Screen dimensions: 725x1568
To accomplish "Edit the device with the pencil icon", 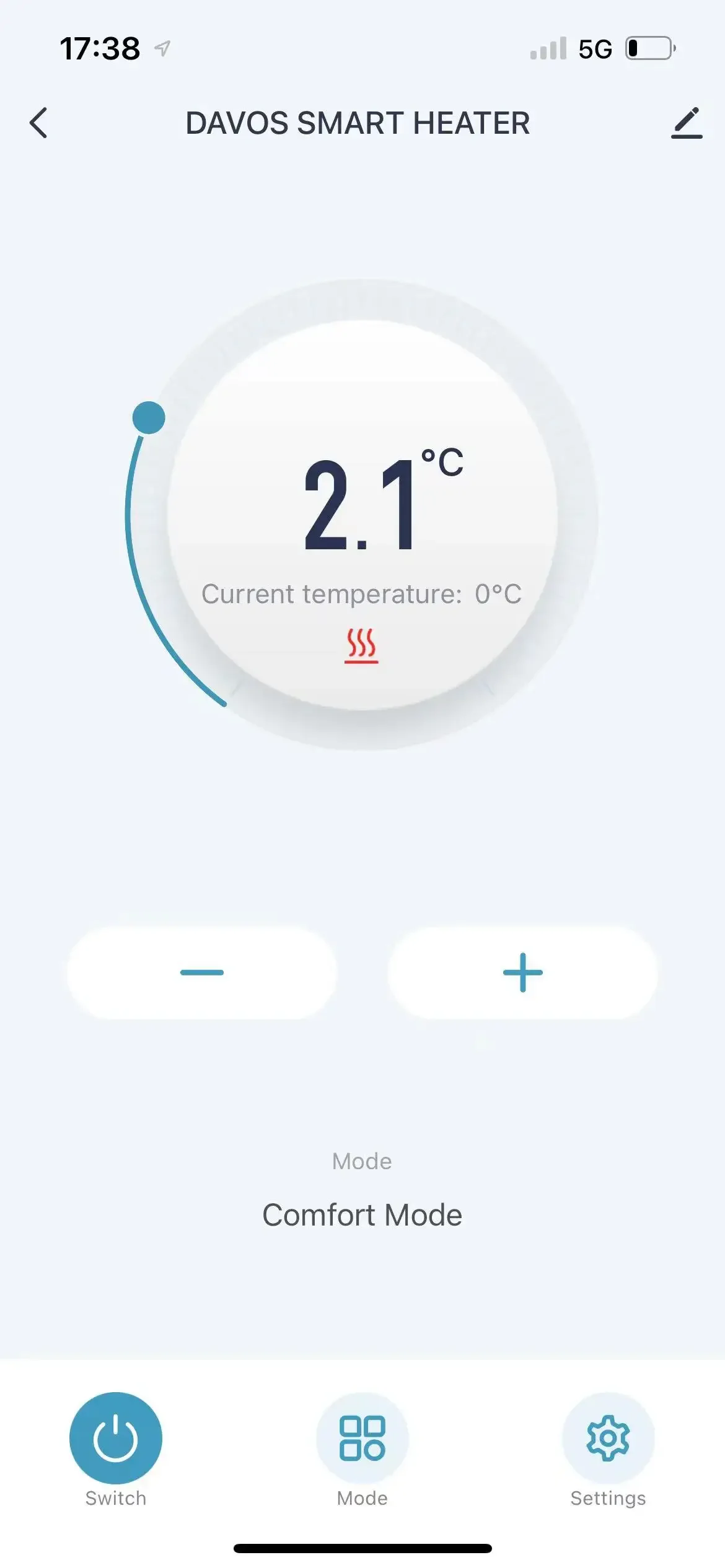I will click(x=687, y=123).
